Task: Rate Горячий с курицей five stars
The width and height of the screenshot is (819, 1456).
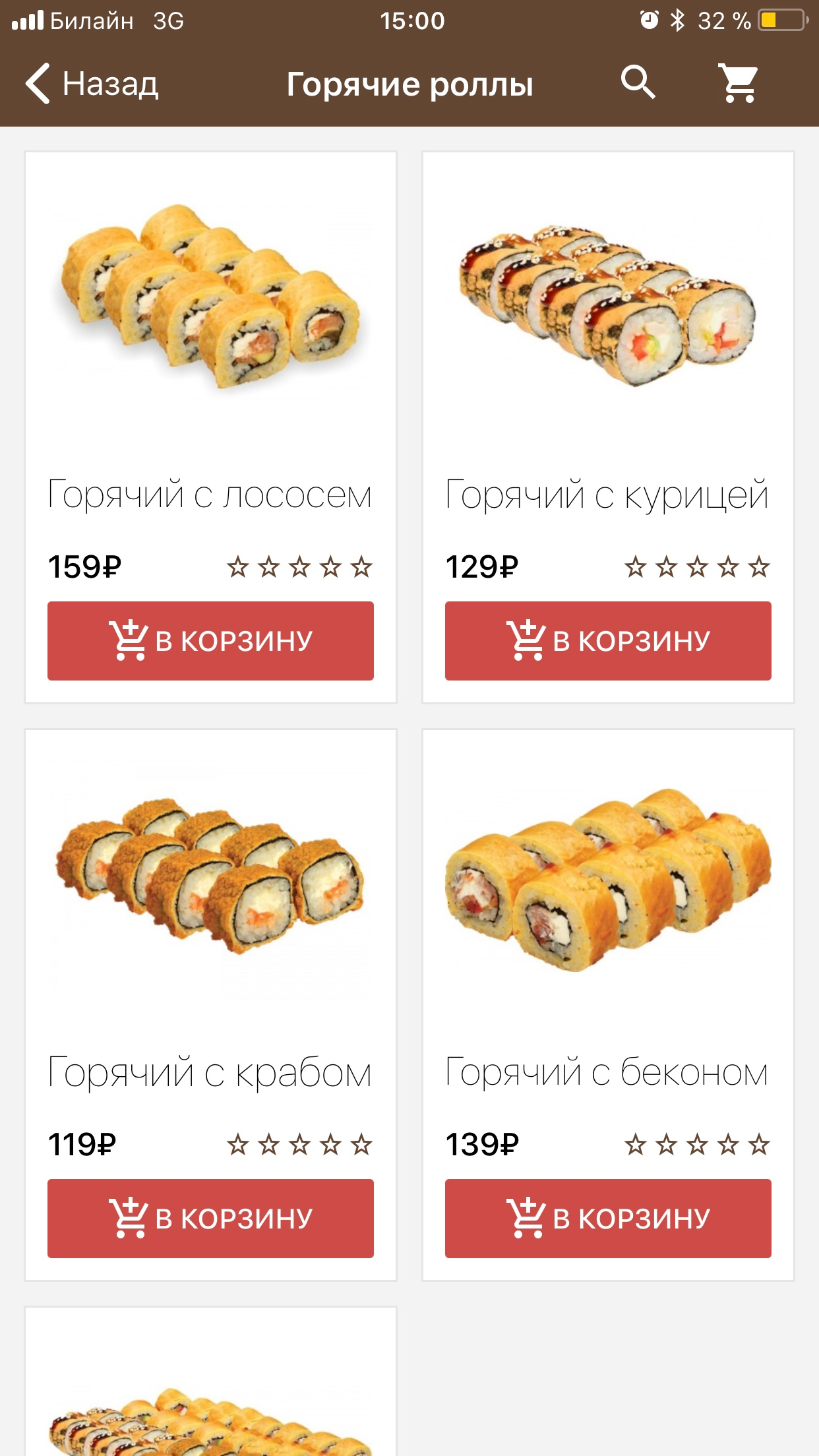Action: pos(759,567)
